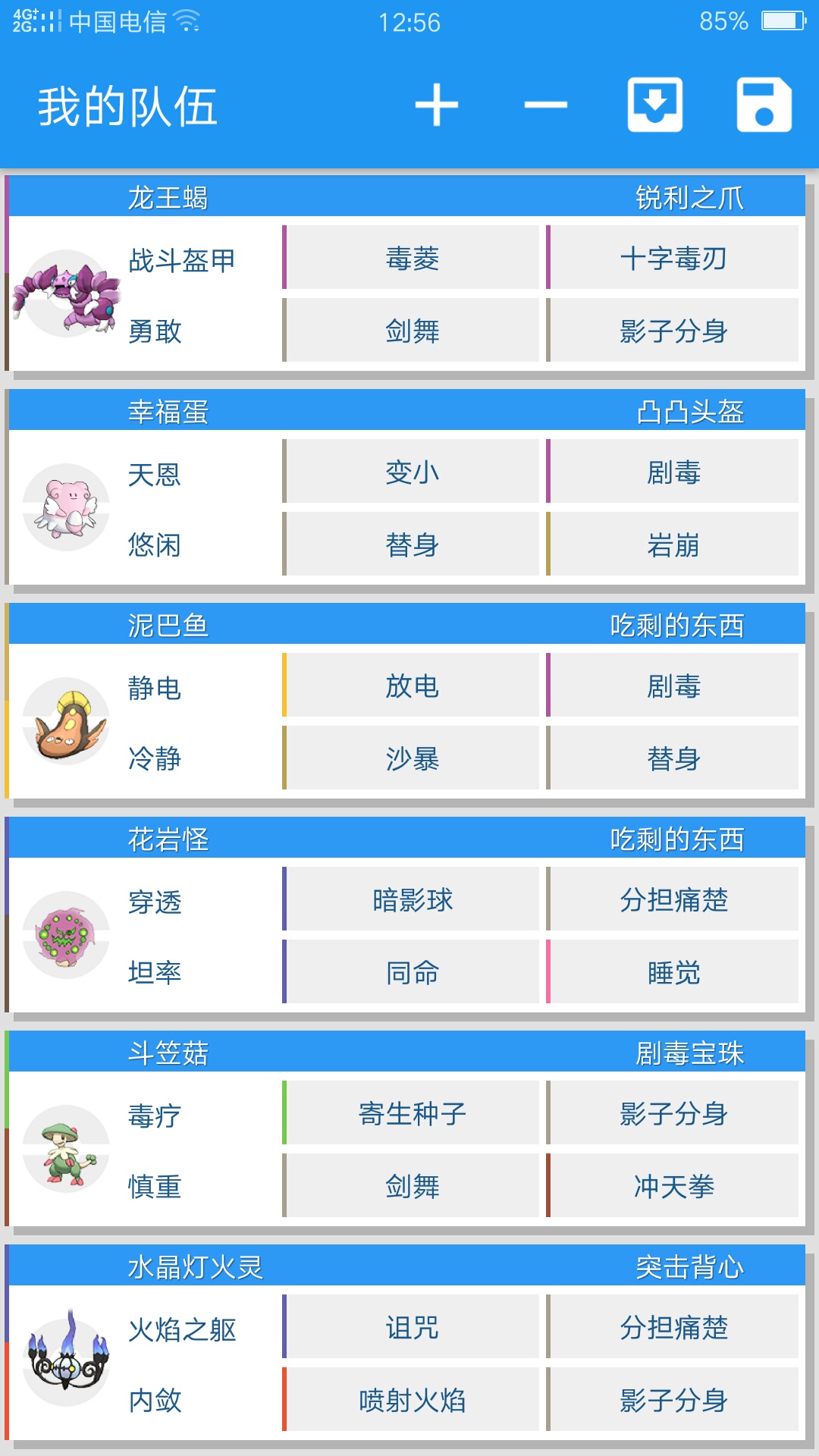Open the 幸福蛋 Pokémon sprite
819x1456 pixels.
pos(66,507)
